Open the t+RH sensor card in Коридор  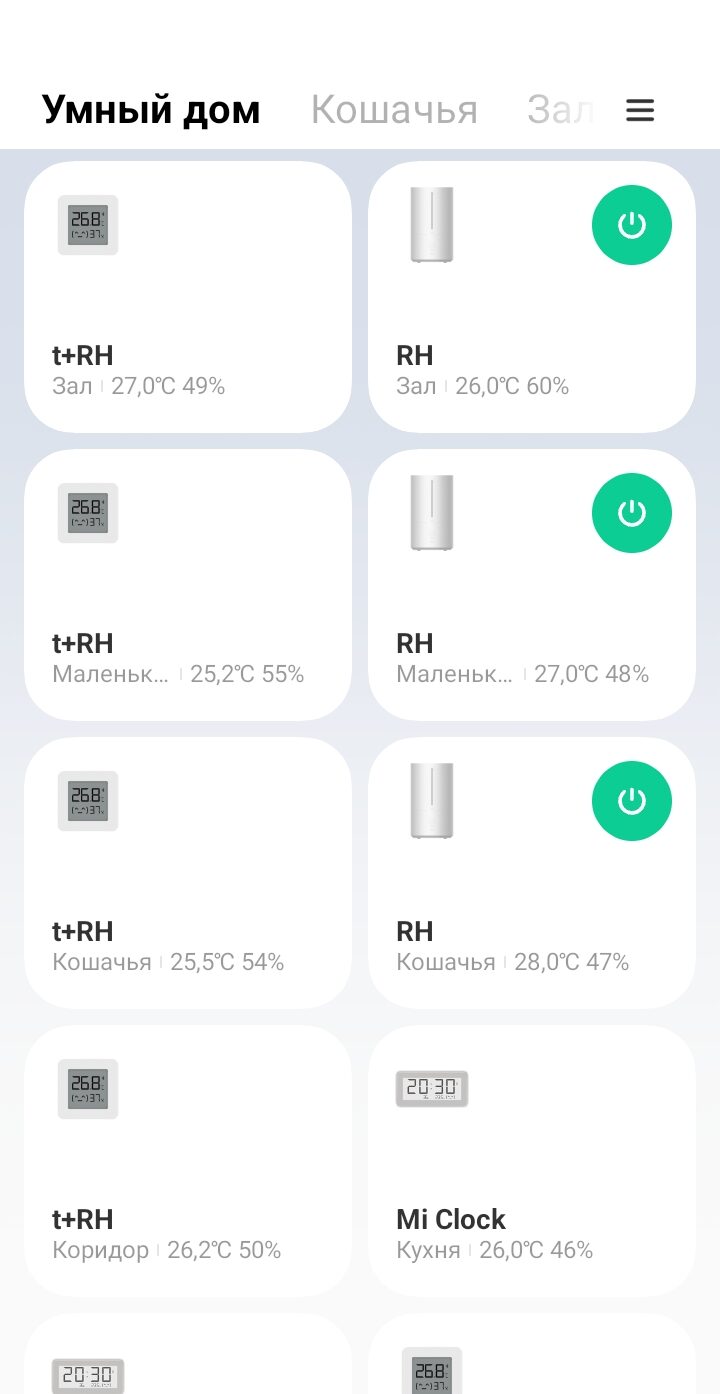click(187, 1161)
